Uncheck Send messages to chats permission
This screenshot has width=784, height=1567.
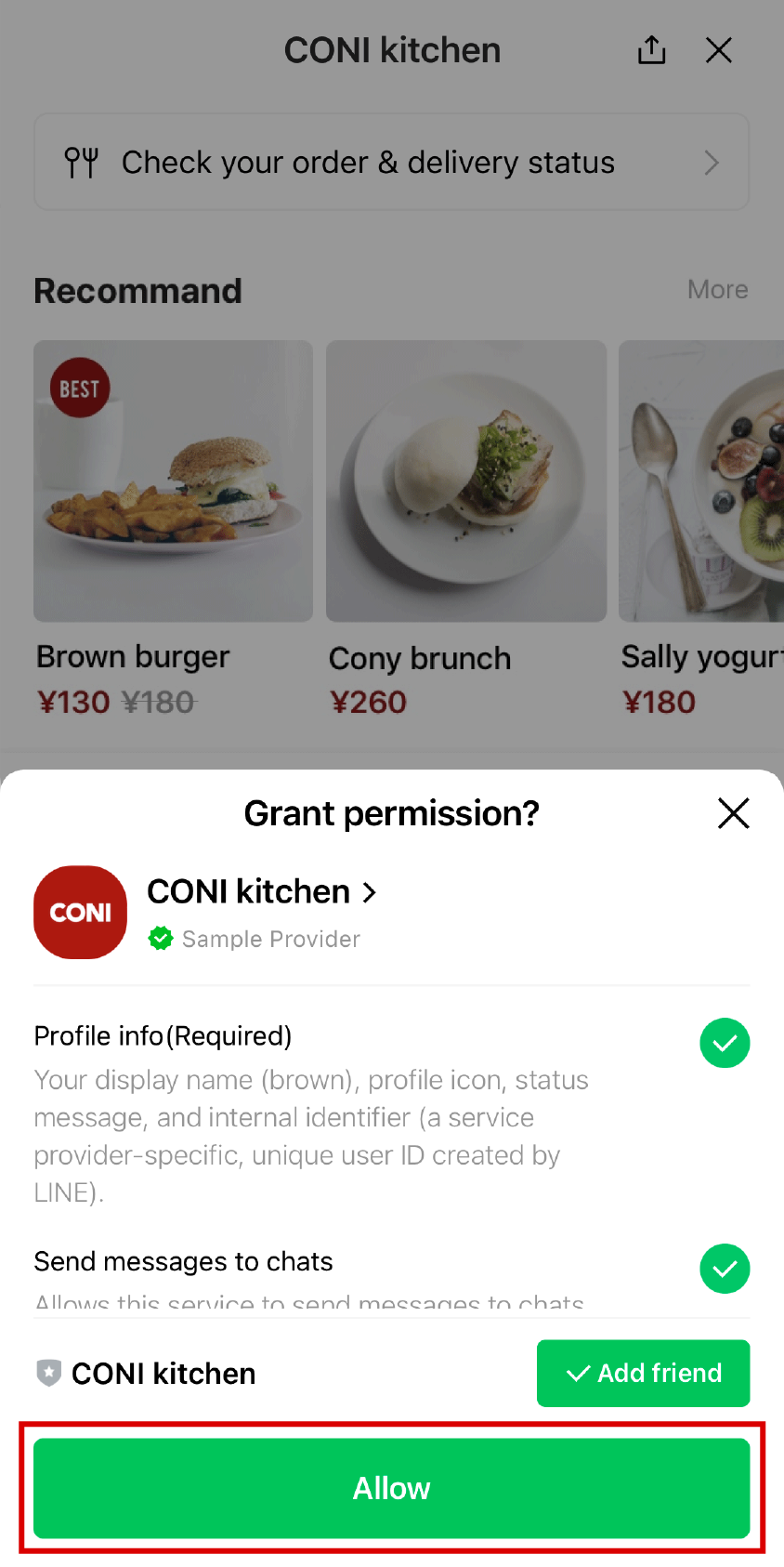(x=725, y=1269)
